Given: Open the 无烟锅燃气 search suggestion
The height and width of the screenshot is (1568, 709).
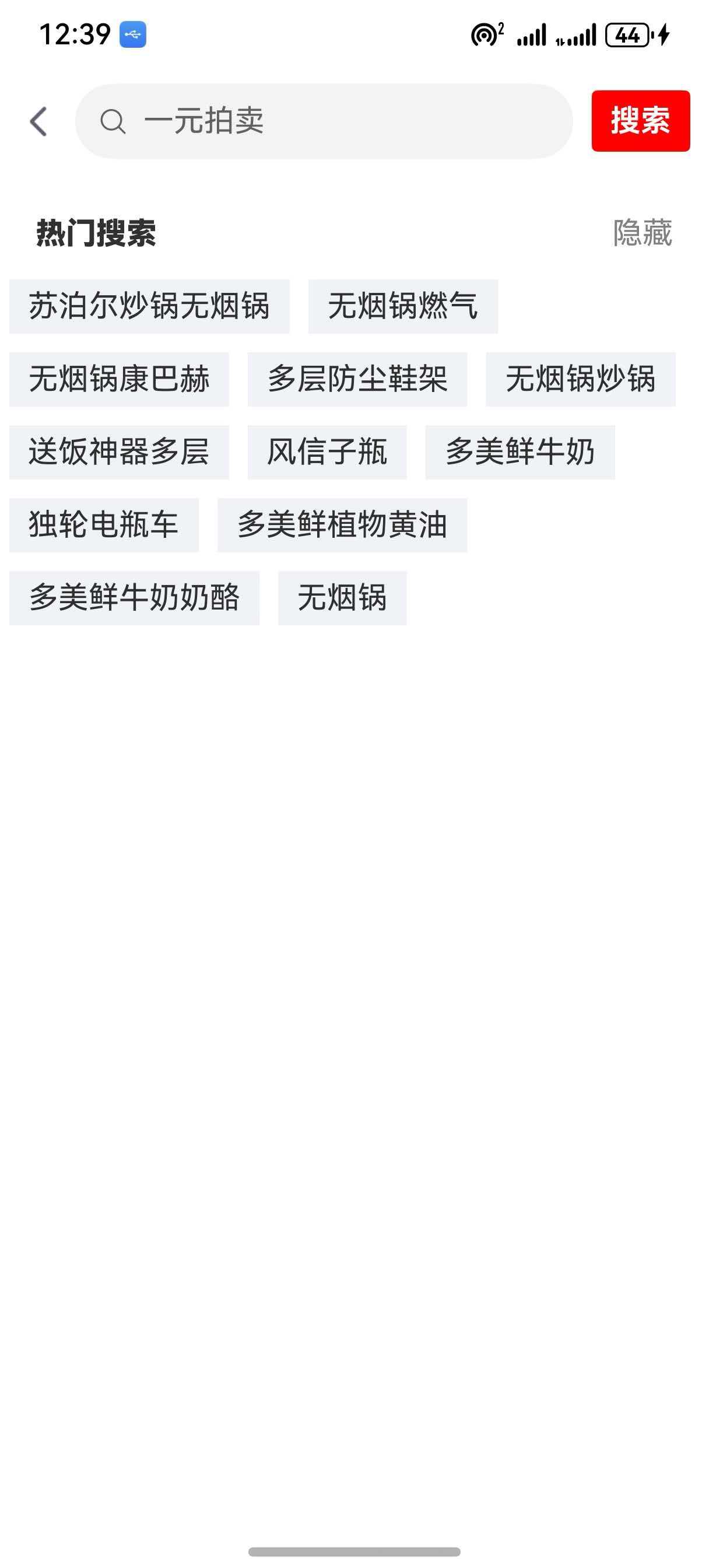Looking at the screenshot, I should (x=403, y=306).
